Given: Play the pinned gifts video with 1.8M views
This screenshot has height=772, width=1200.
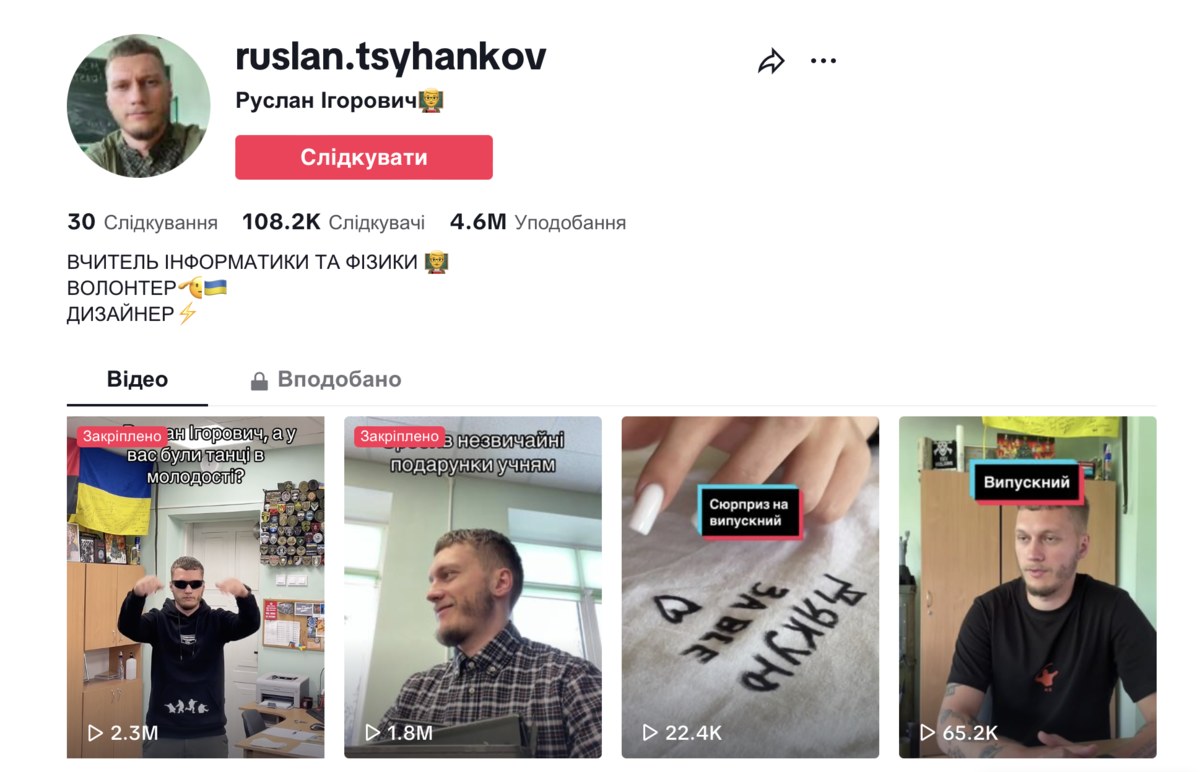Looking at the screenshot, I should (x=473, y=587).
